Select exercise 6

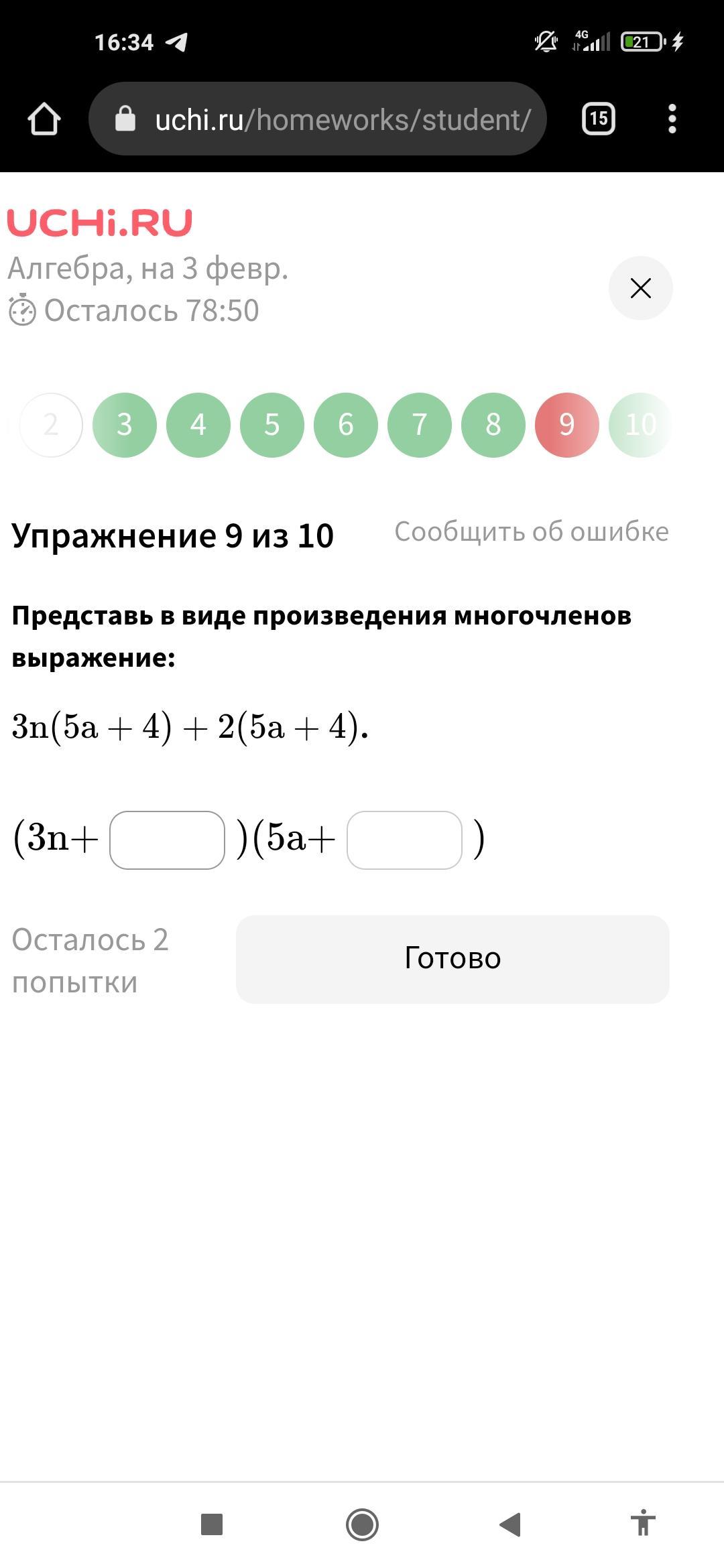pyautogui.click(x=346, y=425)
